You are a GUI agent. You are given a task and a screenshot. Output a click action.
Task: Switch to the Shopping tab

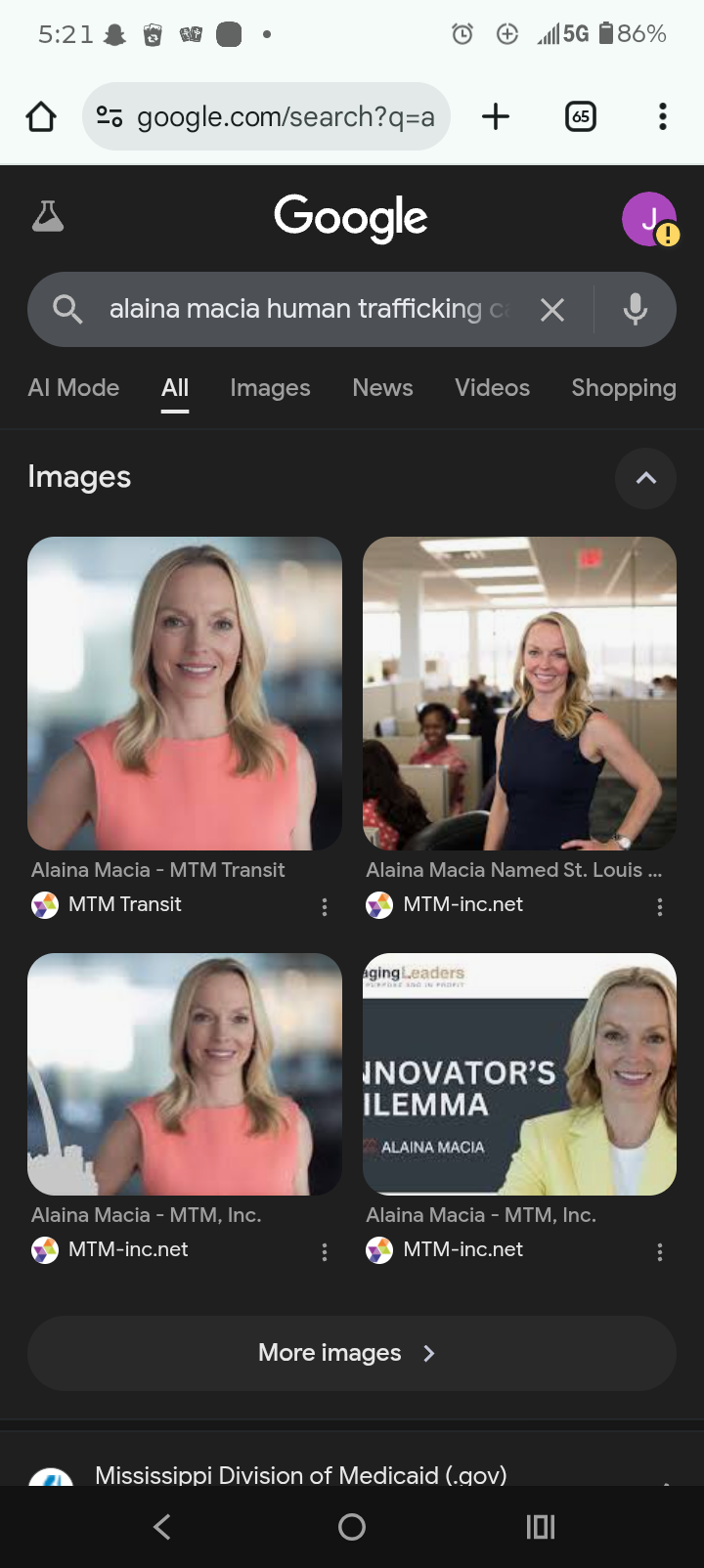(x=623, y=388)
